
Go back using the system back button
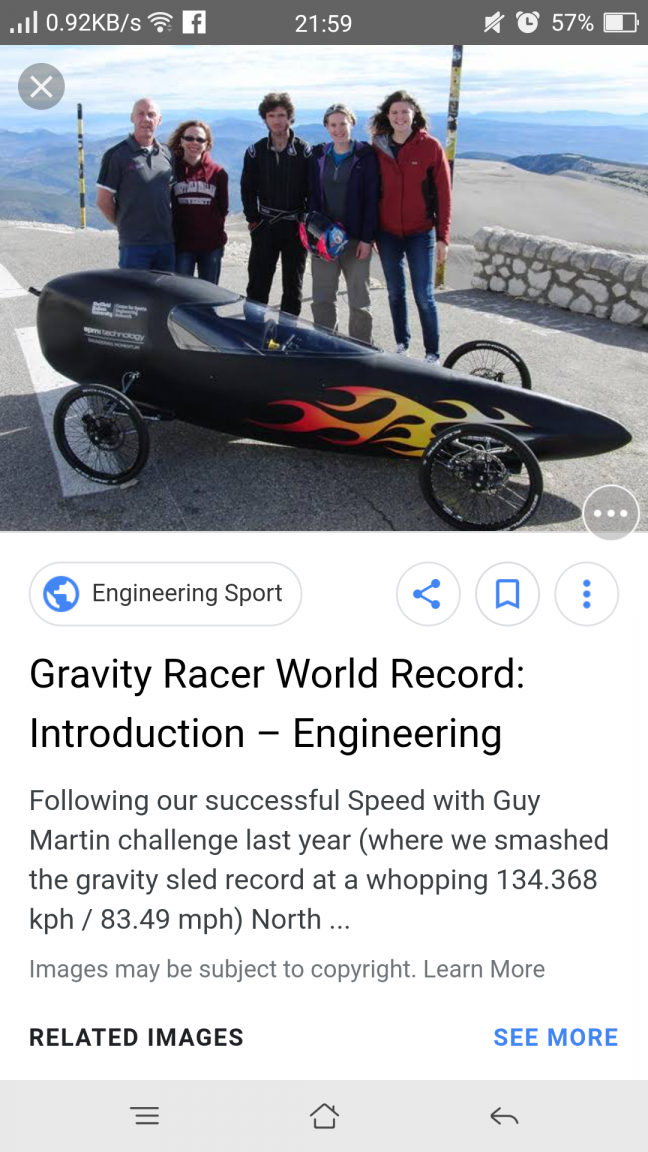[504, 1116]
